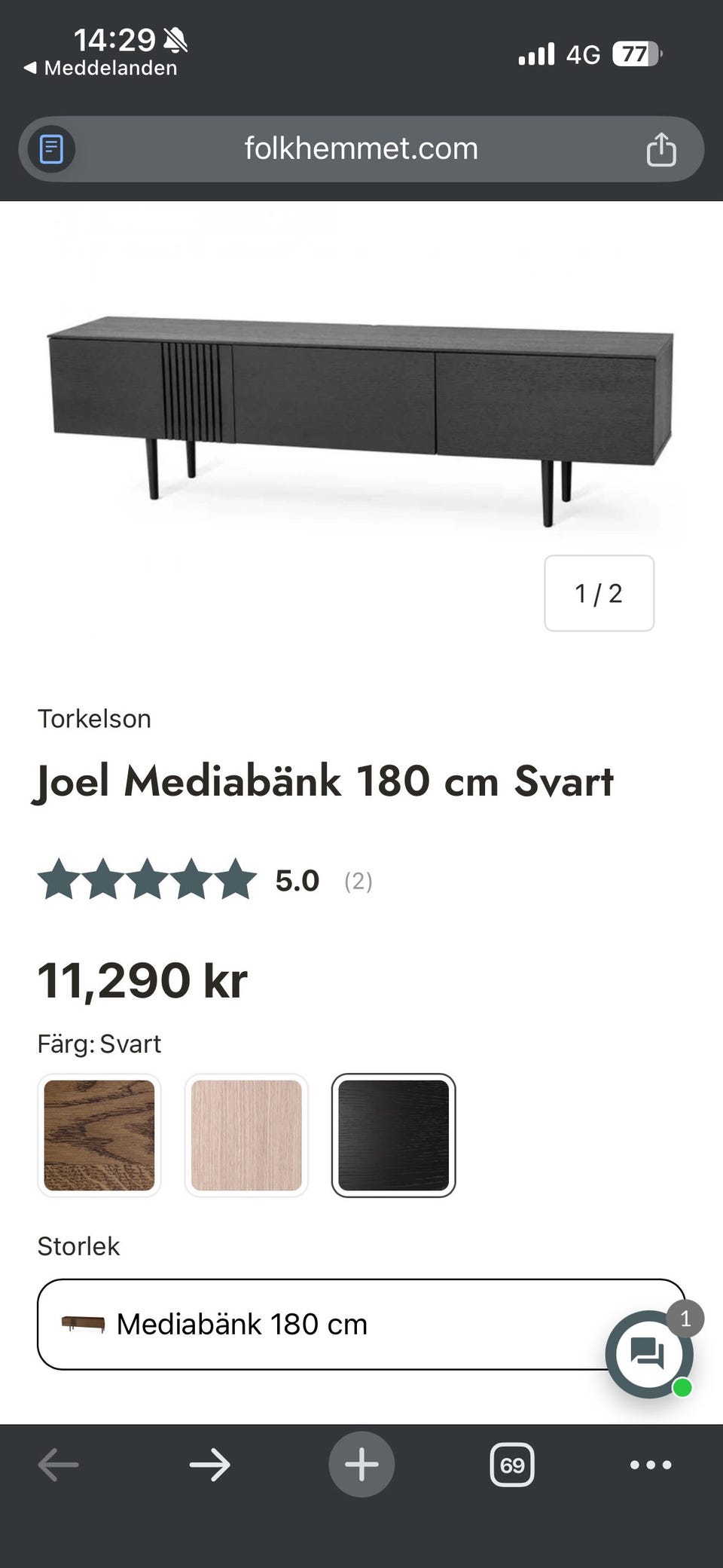Open the reader mode page icon
The width and height of the screenshot is (723, 1568).
click(x=51, y=149)
